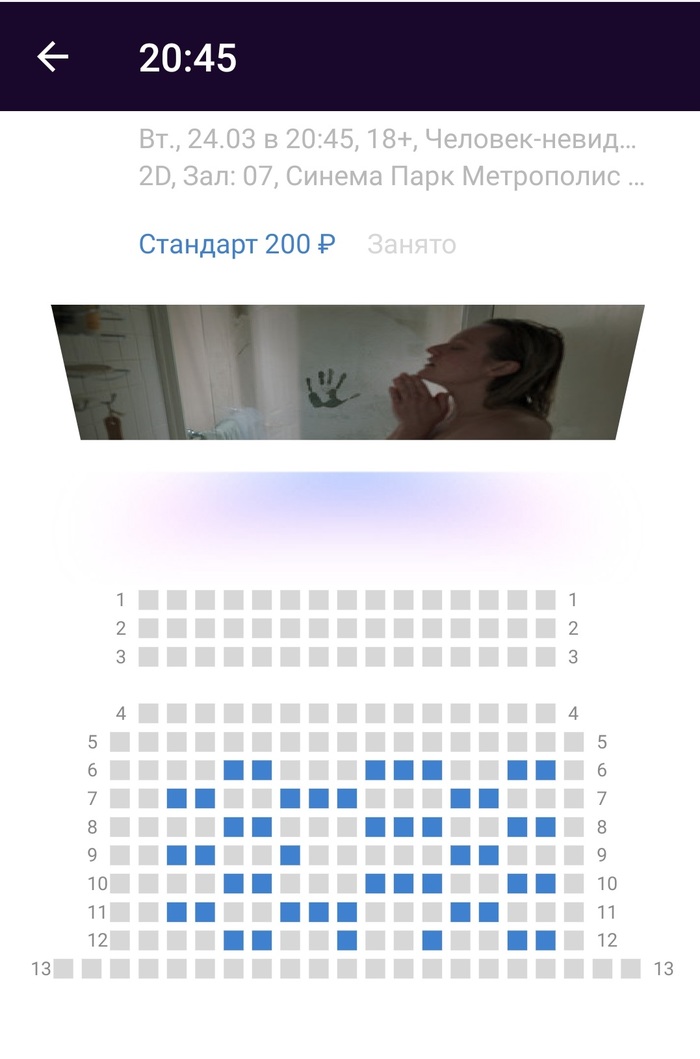
Task: Select the rightmost blue seat in row 10
Action: coord(545,883)
